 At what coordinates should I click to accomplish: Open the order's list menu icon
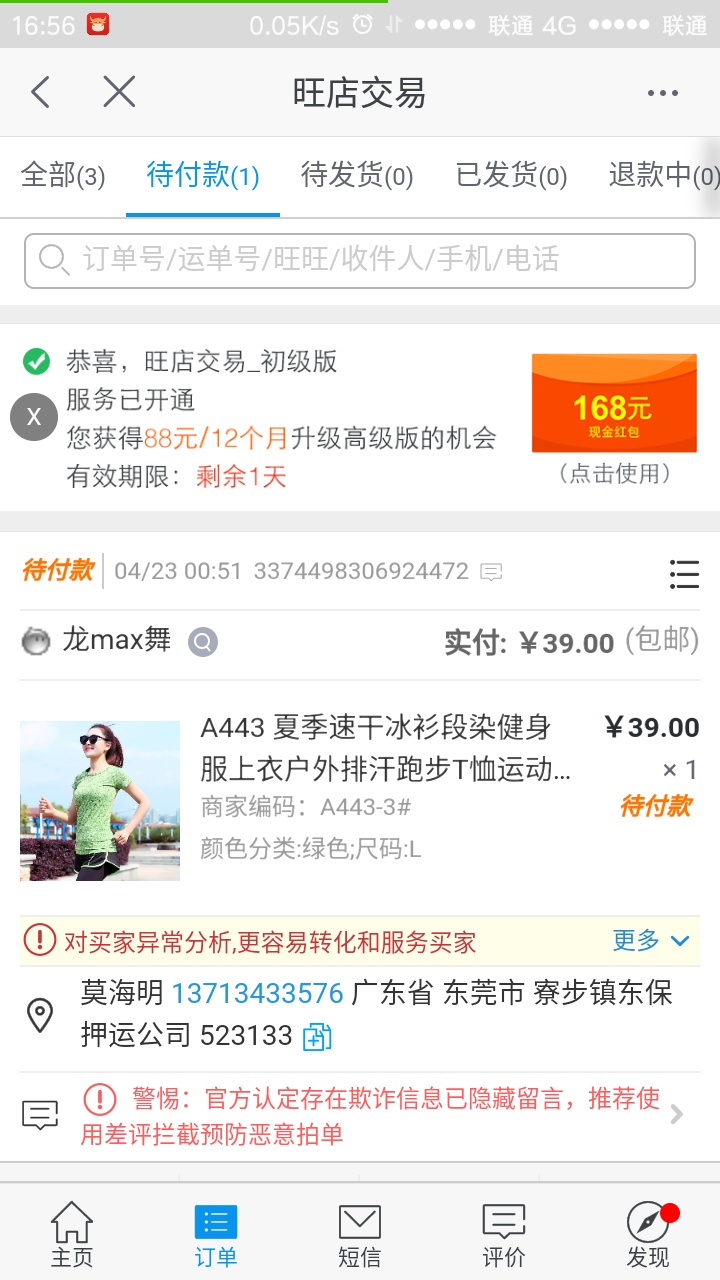coord(684,573)
